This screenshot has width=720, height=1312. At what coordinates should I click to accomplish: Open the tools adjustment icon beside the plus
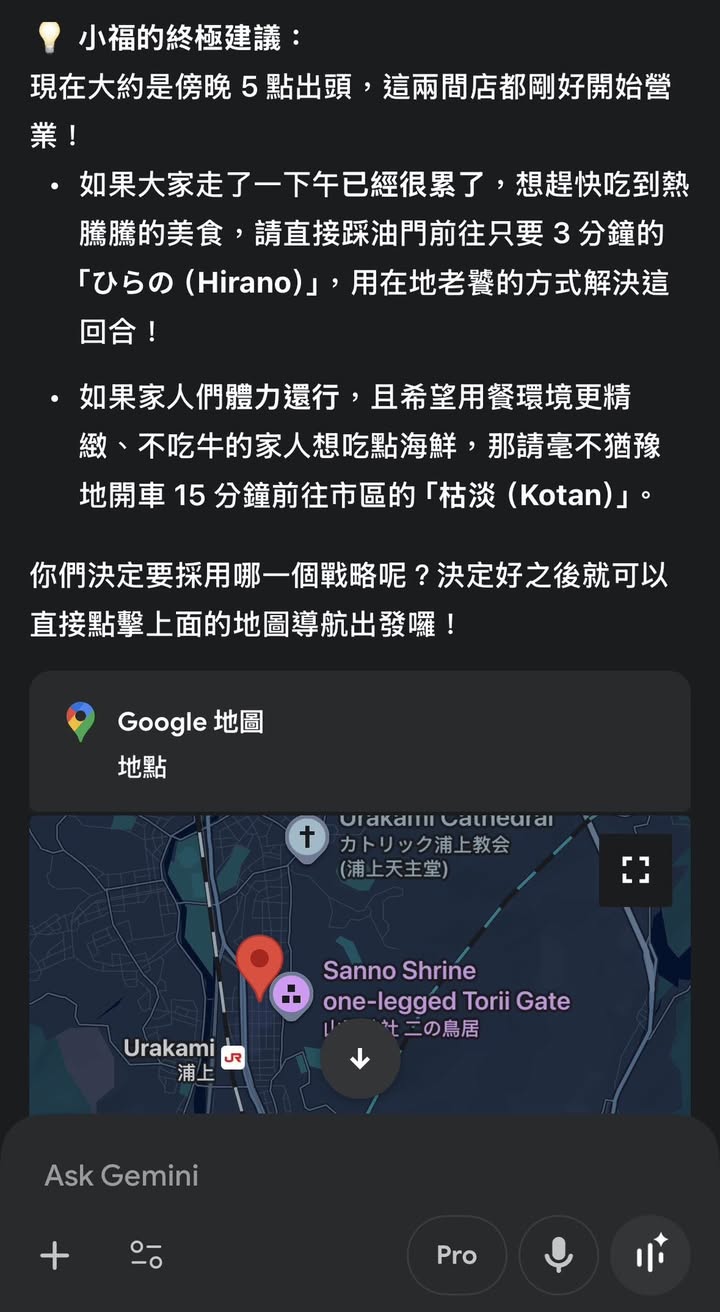145,1254
